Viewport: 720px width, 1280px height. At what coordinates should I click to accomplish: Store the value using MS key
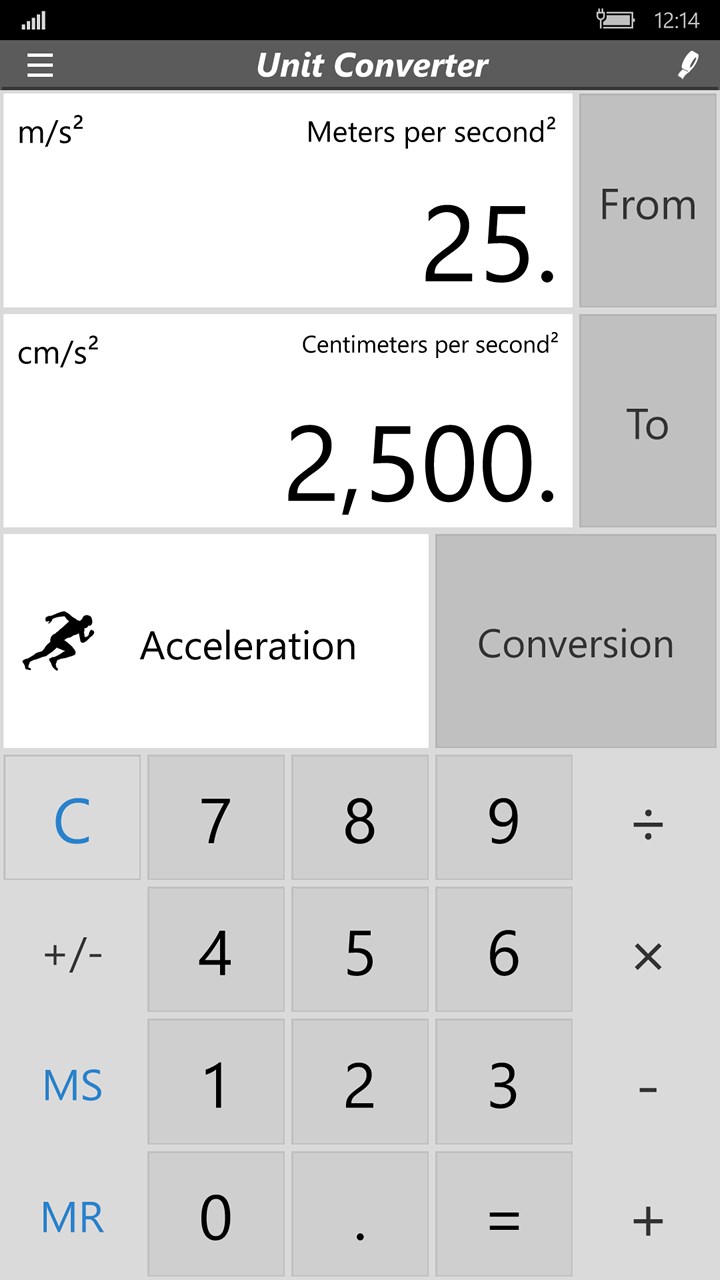coord(71,1083)
